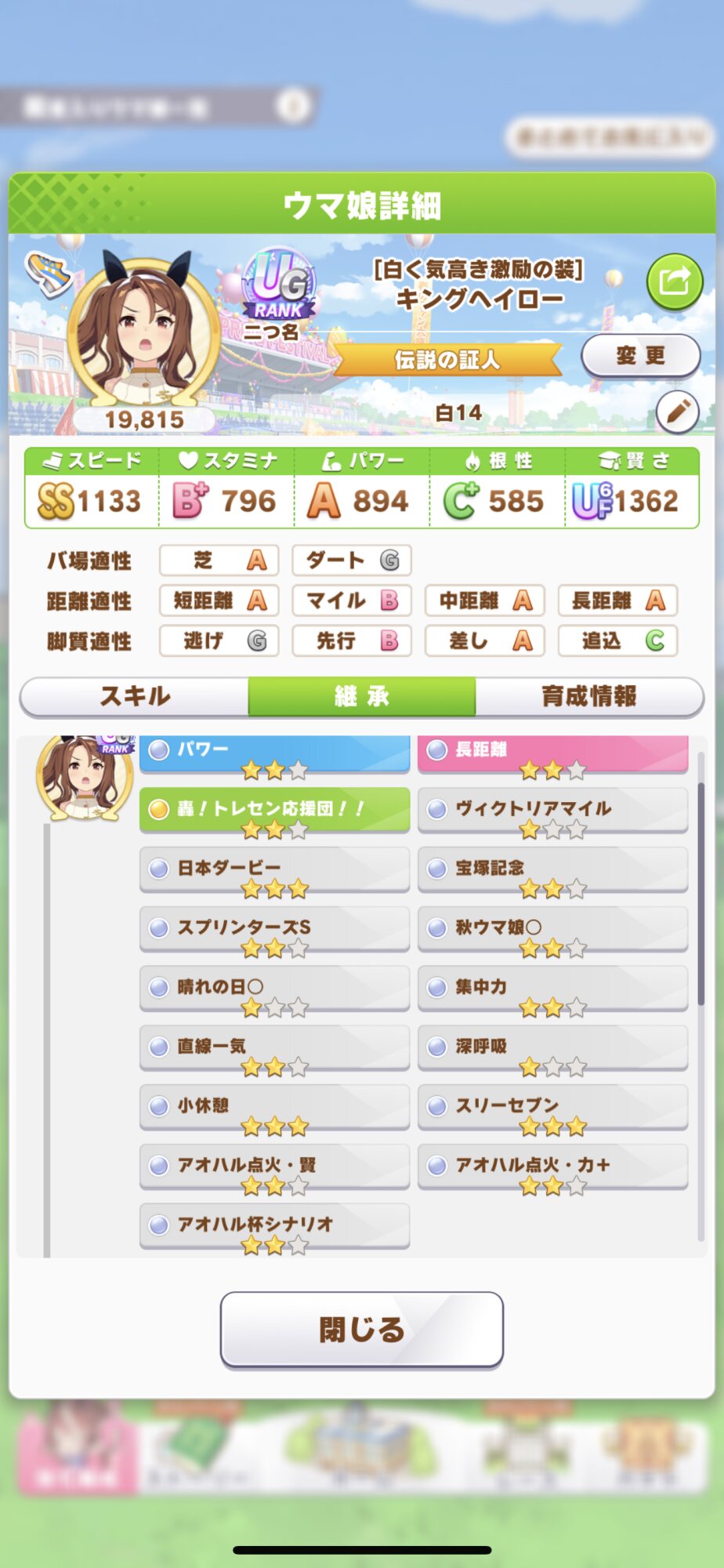Open the 育成情報 tab
This screenshot has width=724, height=1568.
coord(588,696)
